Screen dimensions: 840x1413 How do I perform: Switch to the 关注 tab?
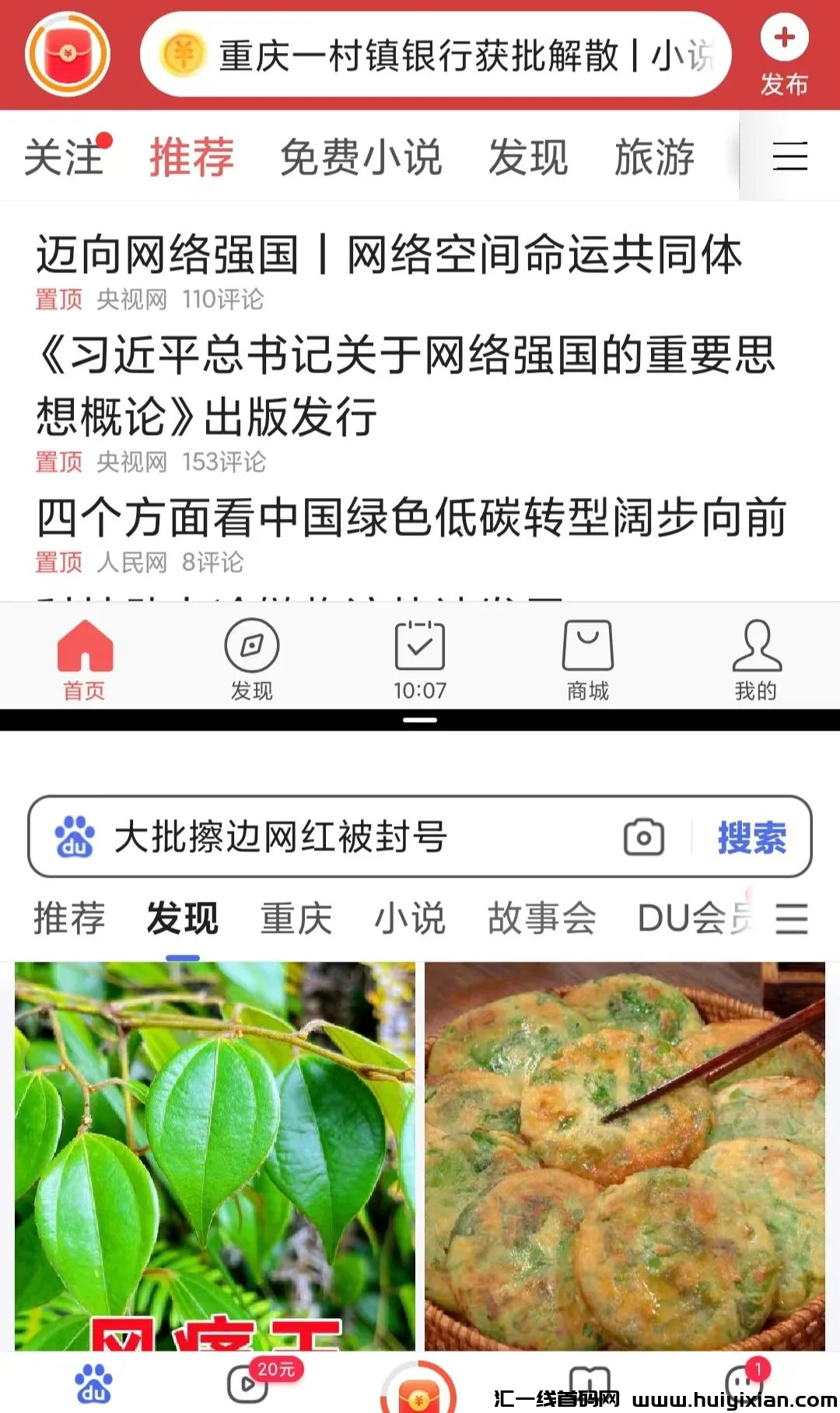point(66,156)
